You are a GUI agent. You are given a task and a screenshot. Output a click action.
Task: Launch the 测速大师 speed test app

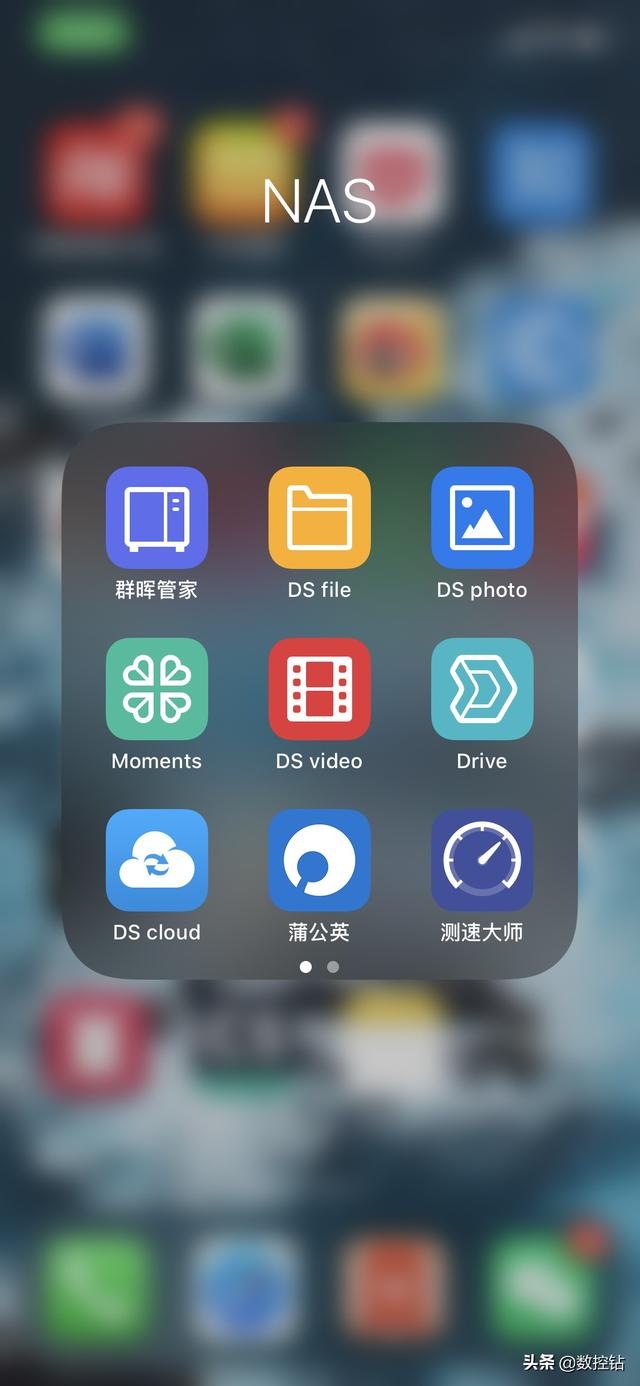click(x=482, y=860)
